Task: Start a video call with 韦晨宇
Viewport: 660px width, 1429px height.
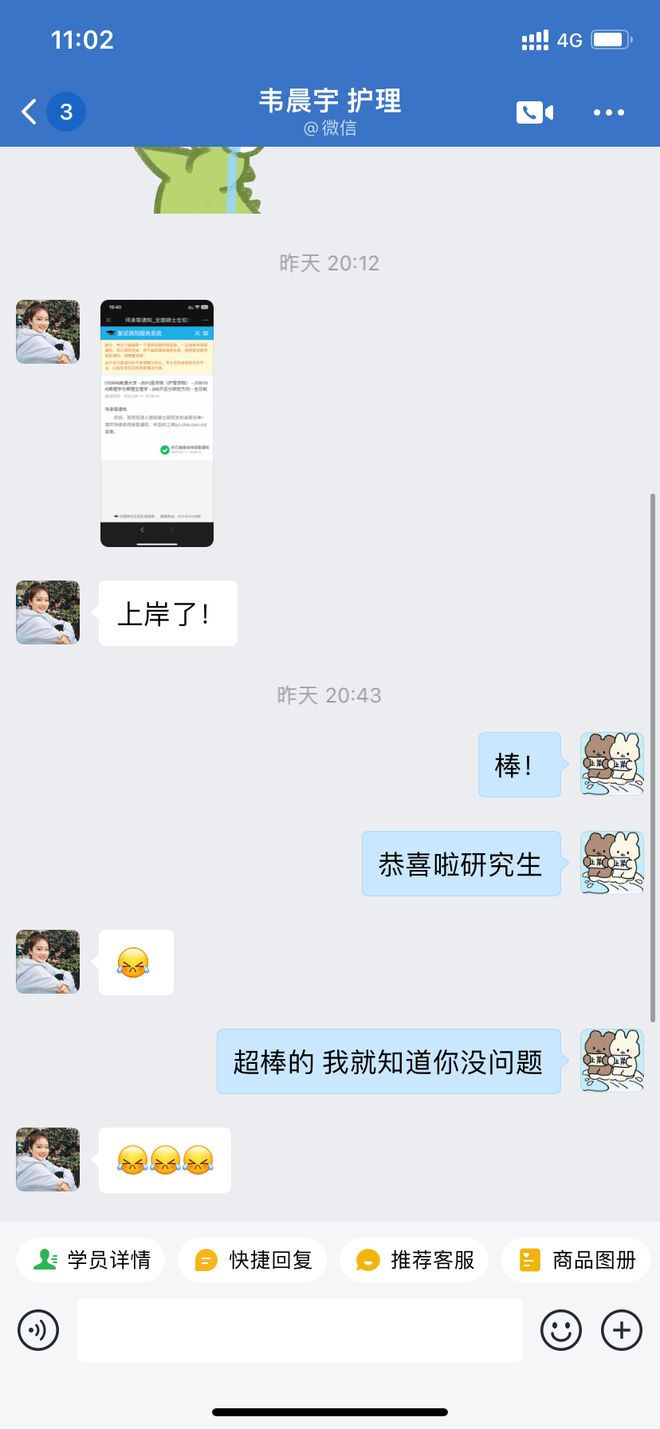Action: pyautogui.click(x=535, y=112)
